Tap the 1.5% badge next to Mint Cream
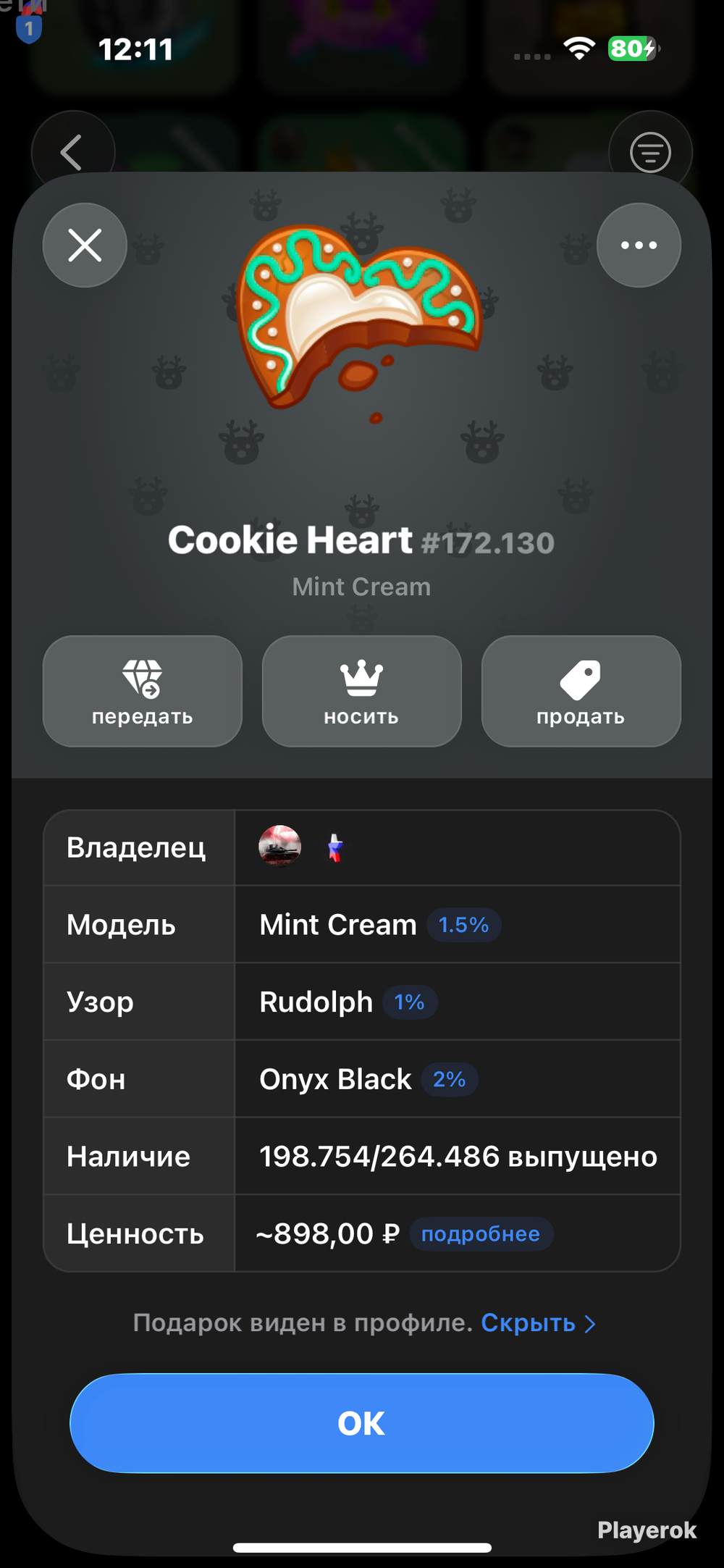This screenshot has height=1568, width=724. coord(463,925)
